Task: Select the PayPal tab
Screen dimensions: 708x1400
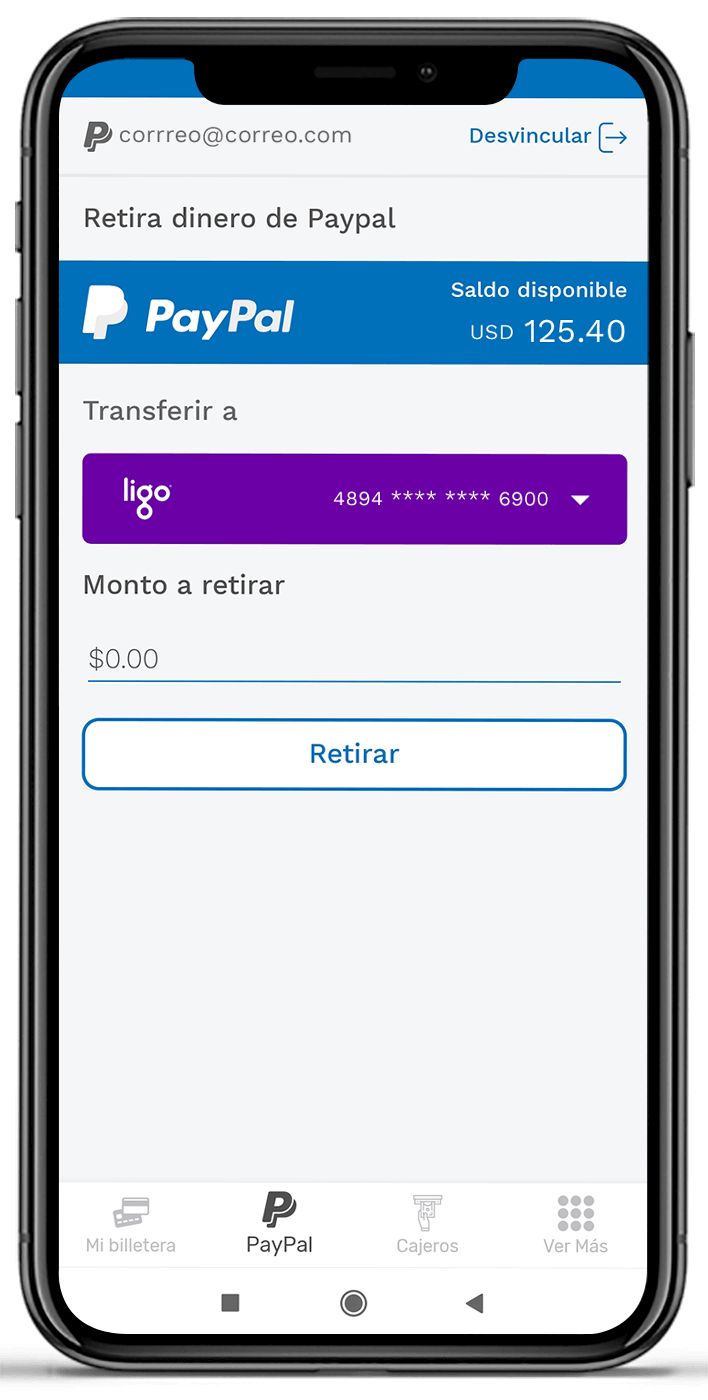Action: (x=279, y=1224)
